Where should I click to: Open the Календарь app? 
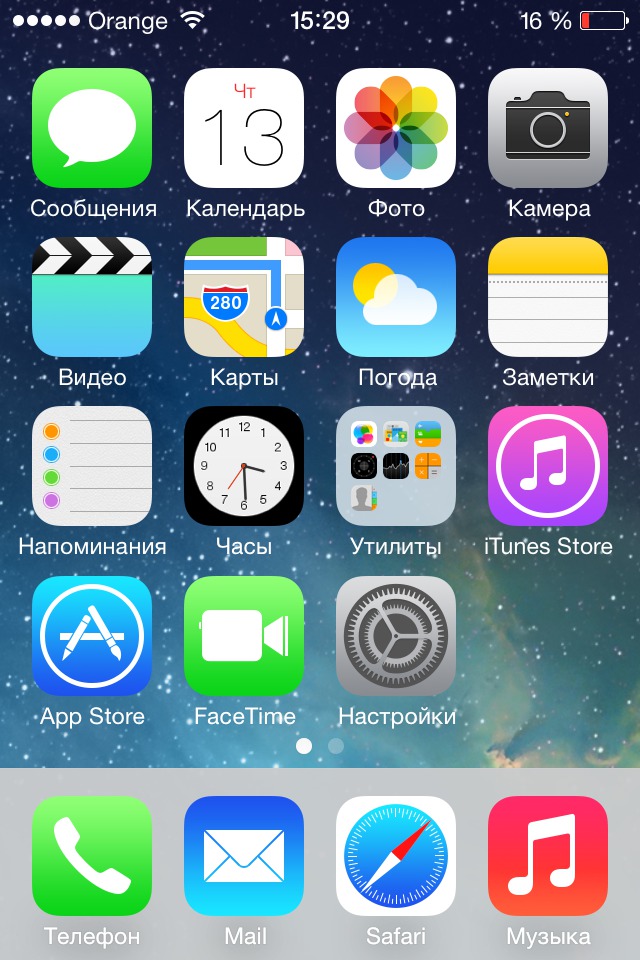[x=244, y=128]
